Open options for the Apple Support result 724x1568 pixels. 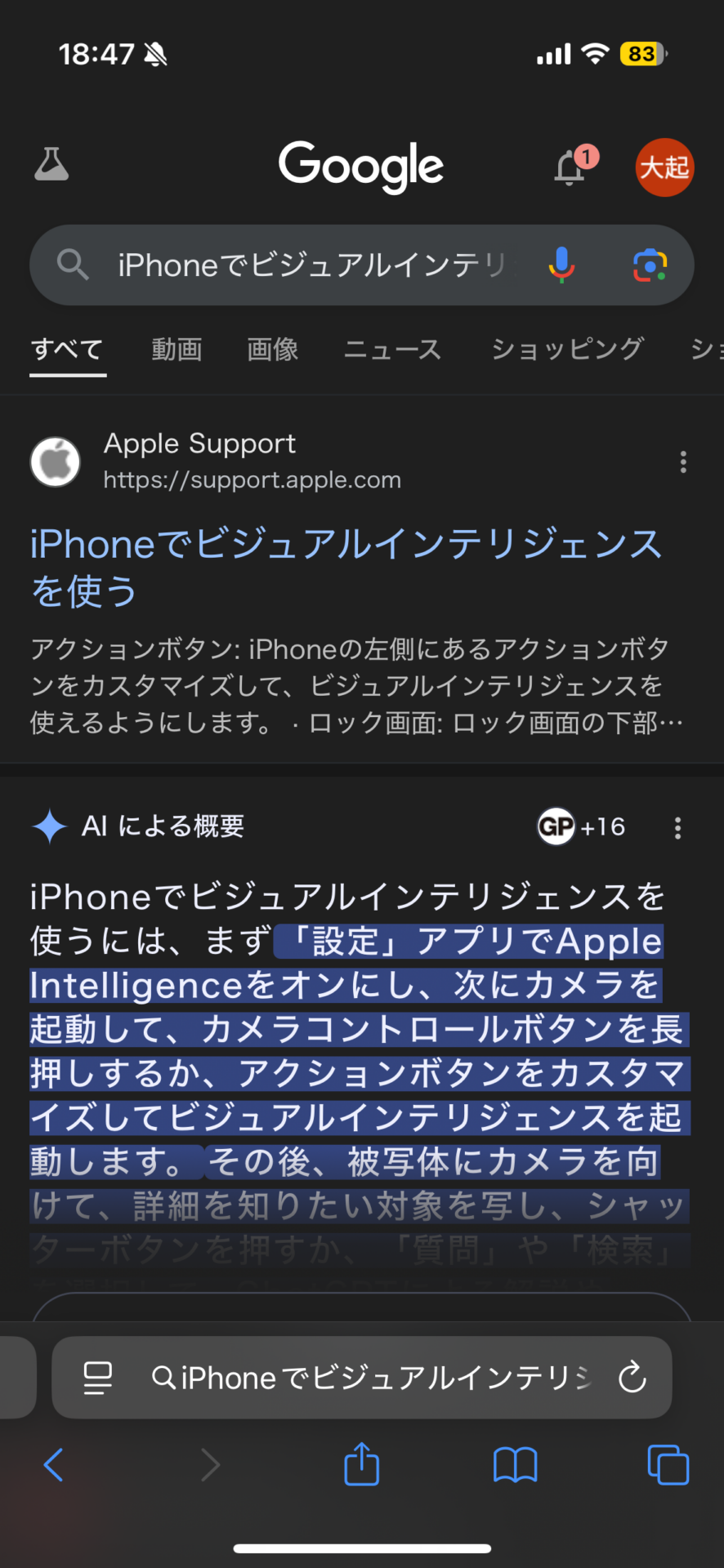[x=683, y=462]
